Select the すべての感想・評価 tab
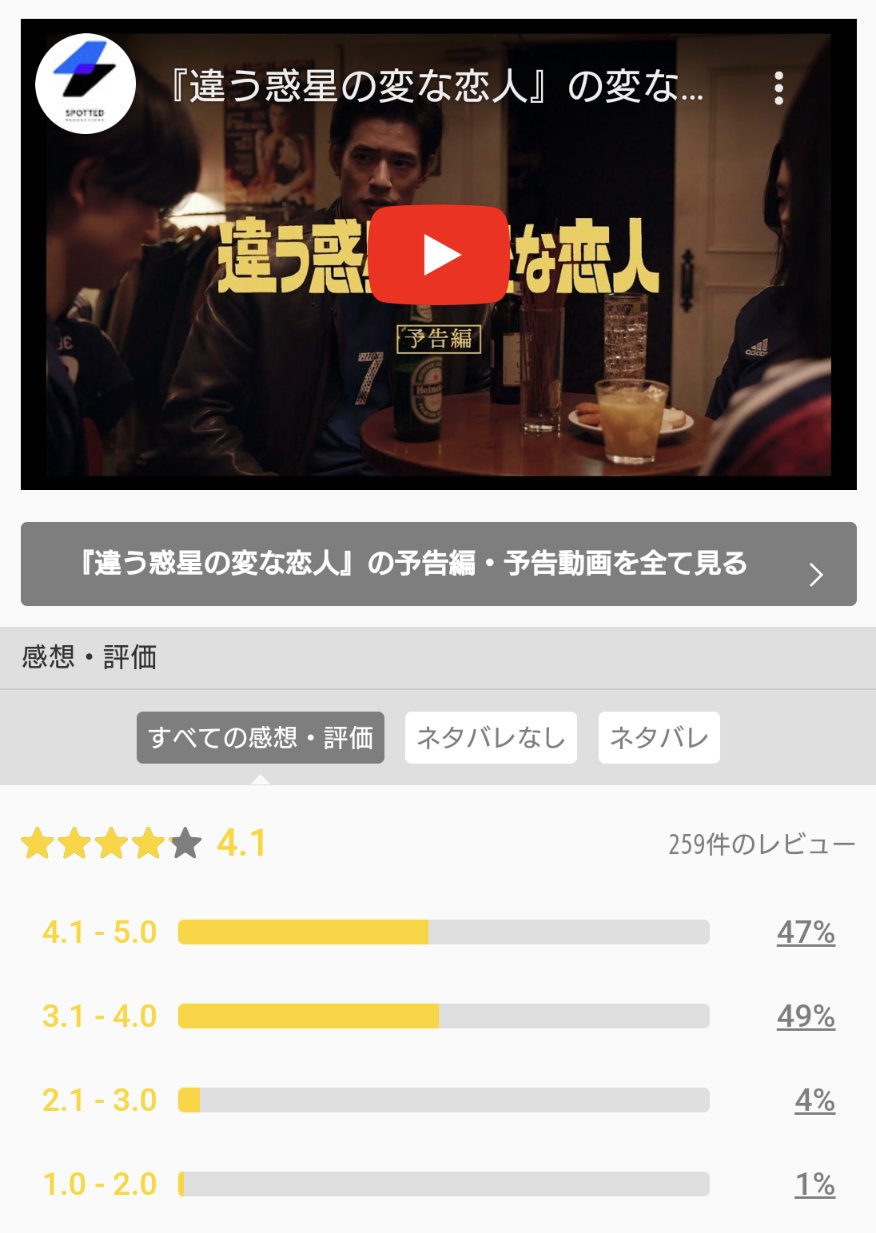The image size is (876, 1233). coord(260,738)
